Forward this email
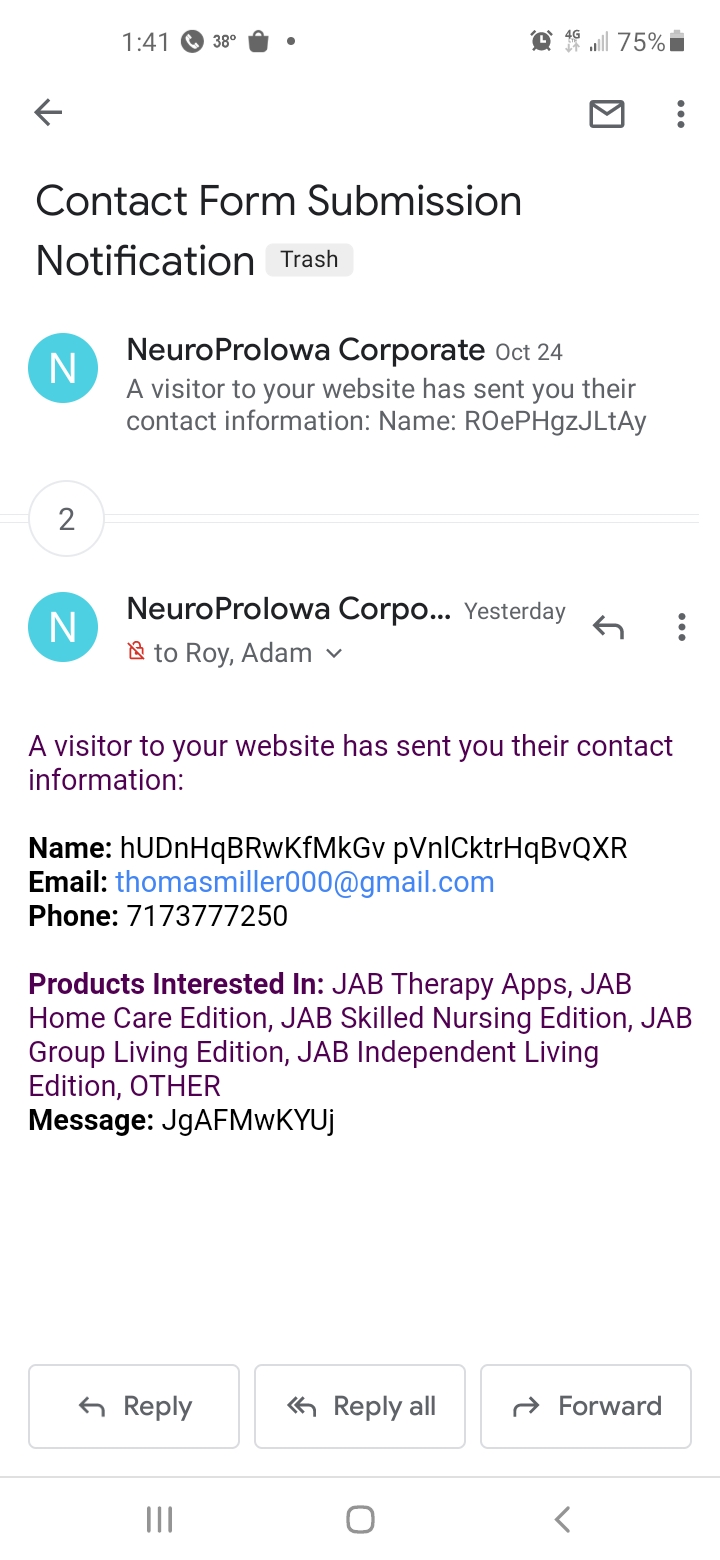This screenshot has height=1560, width=720. 586,1406
